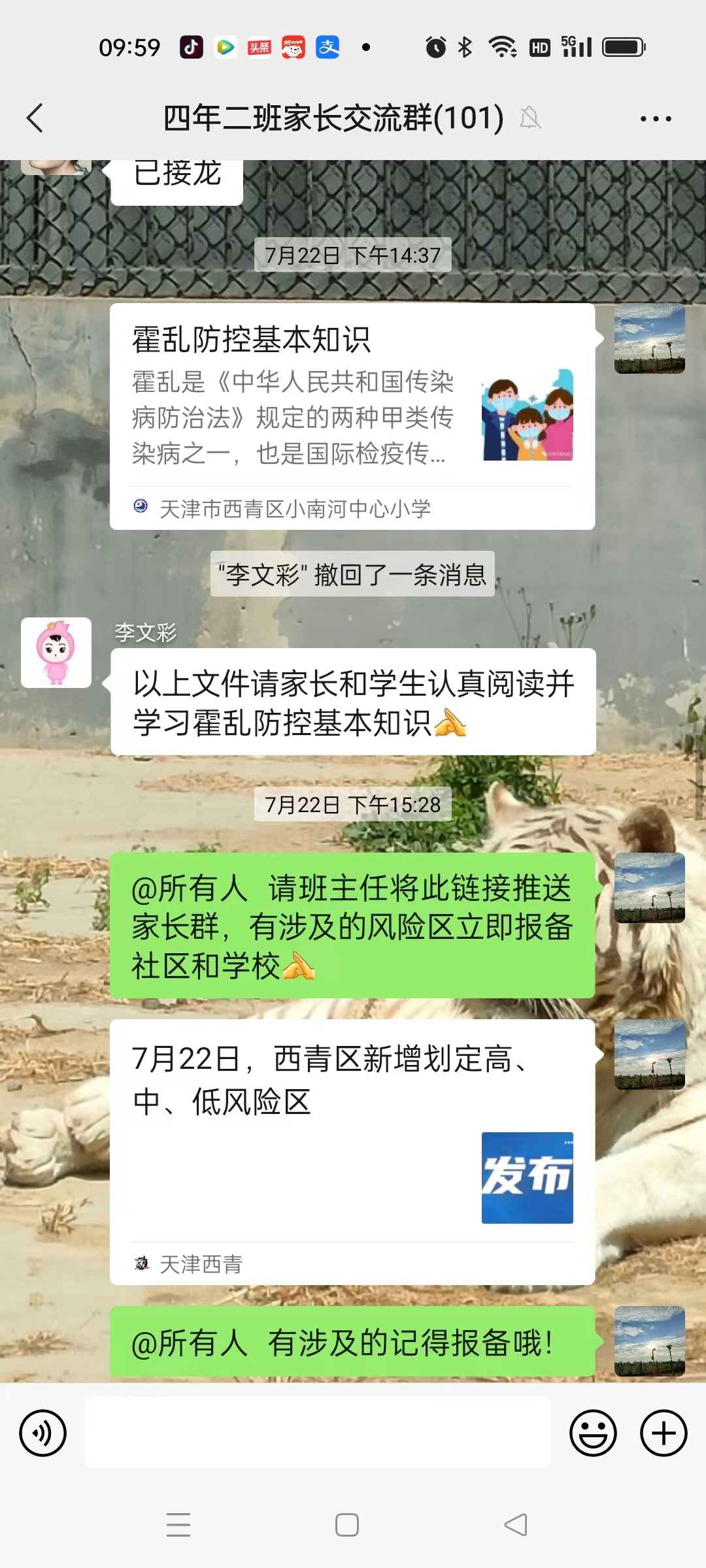Go back from the group chat

pyautogui.click(x=35, y=118)
